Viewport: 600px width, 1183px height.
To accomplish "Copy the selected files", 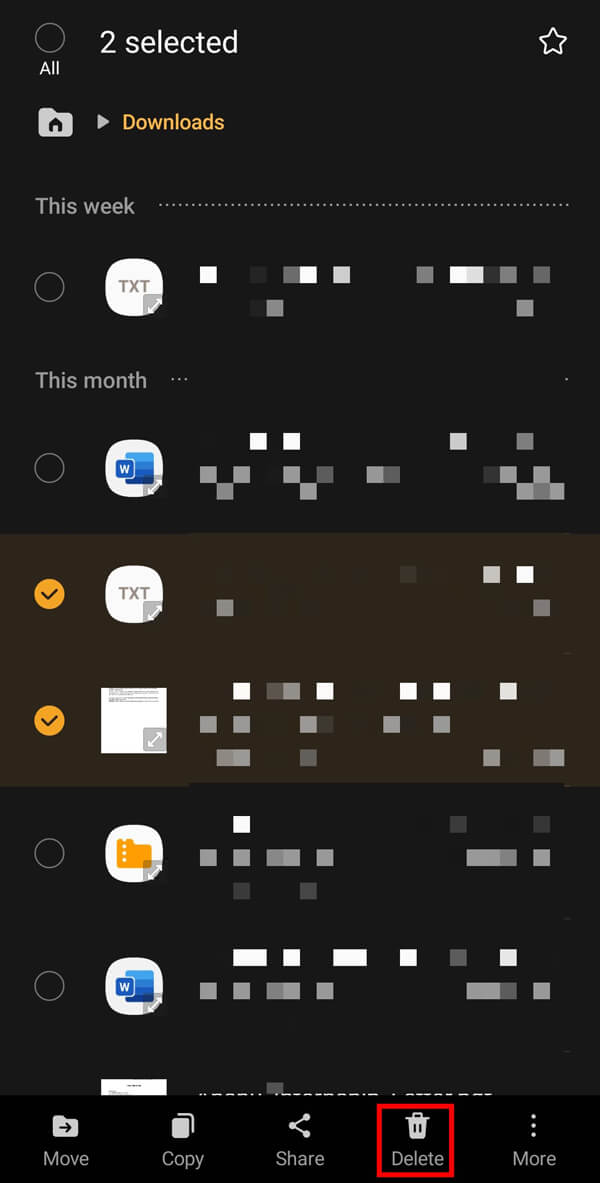I will [183, 1140].
